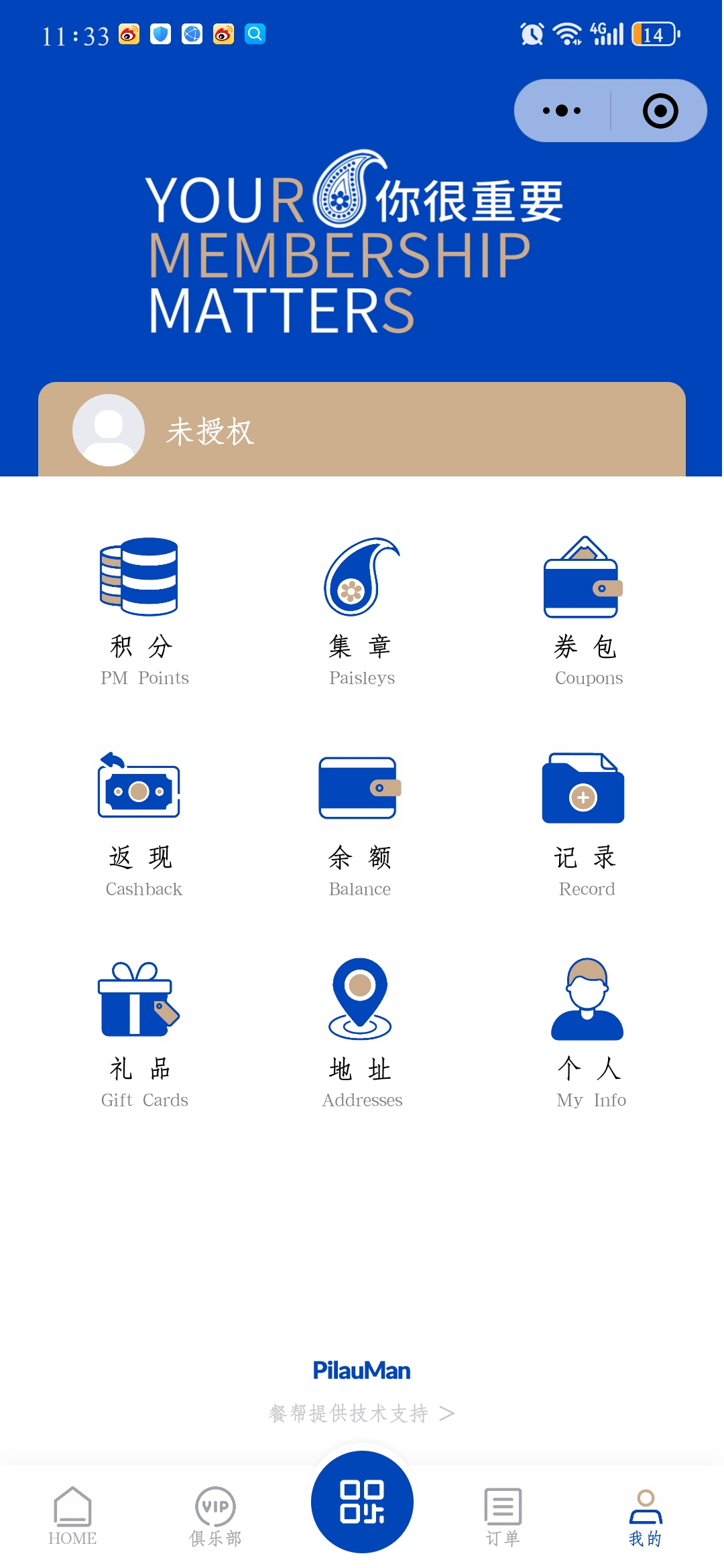This screenshot has height=1568, width=724.
Task: Close the mini program via circle icon
Action: (x=660, y=111)
